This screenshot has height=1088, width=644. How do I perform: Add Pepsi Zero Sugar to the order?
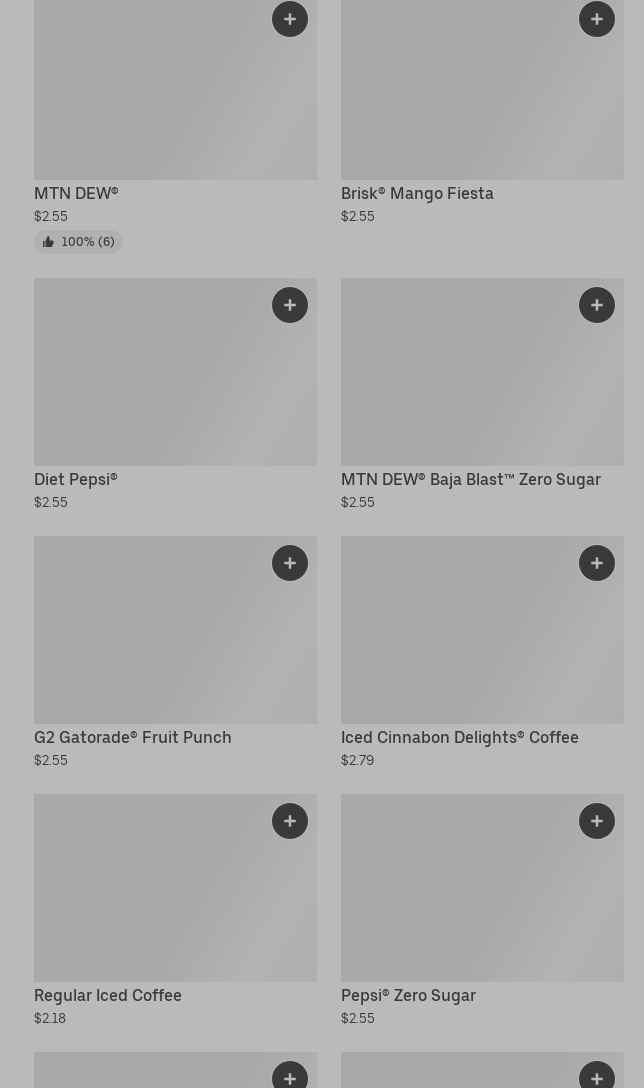click(x=597, y=821)
